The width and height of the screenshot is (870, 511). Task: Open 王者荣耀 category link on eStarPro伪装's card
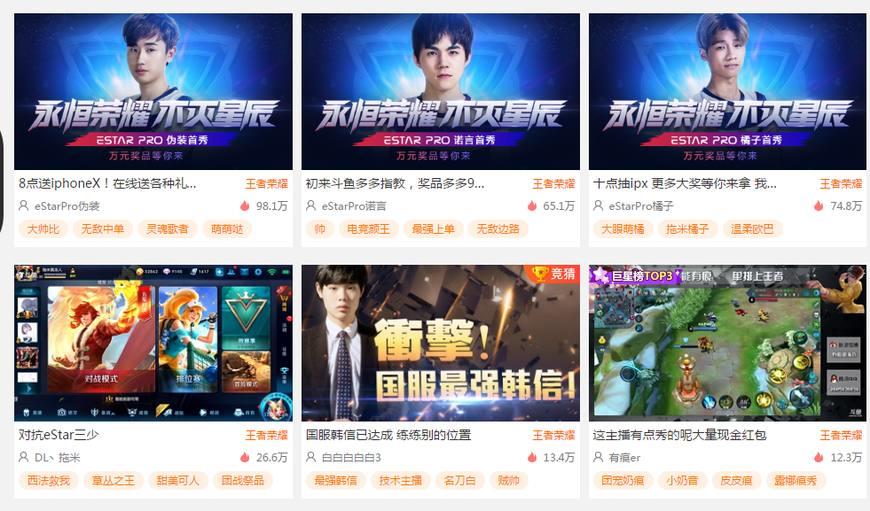[x=267, y=184]
